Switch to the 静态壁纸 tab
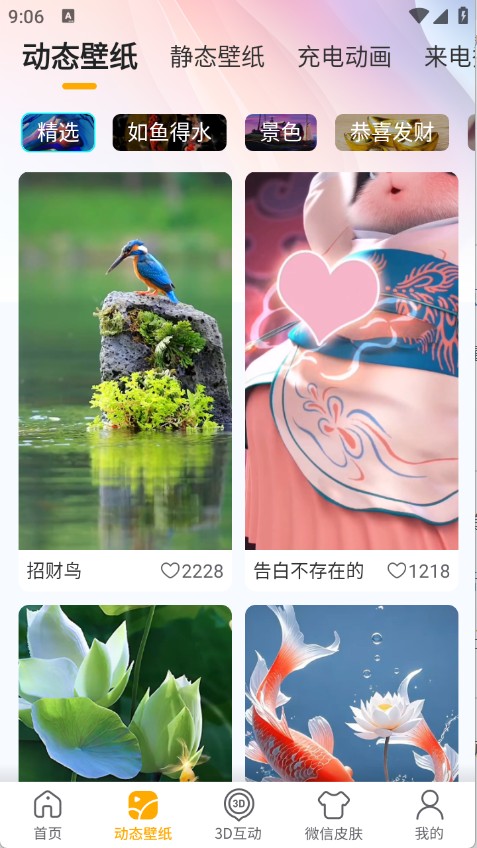 point(217,57)
